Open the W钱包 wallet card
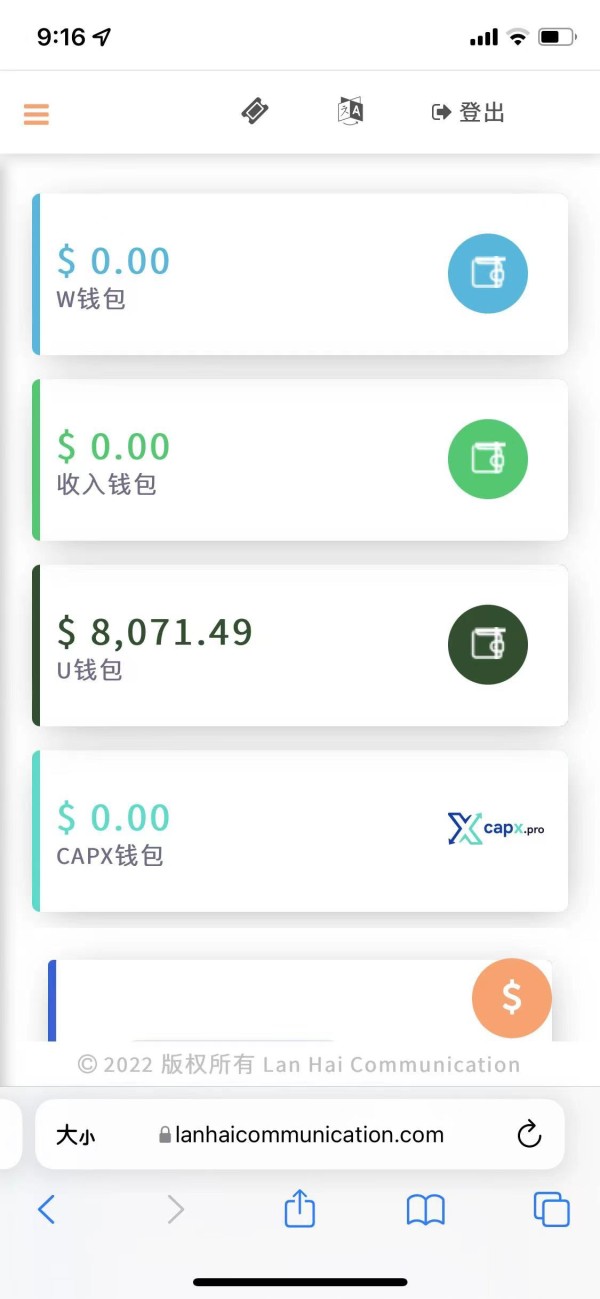This screenshot has width=600, height=1299. 300,274
